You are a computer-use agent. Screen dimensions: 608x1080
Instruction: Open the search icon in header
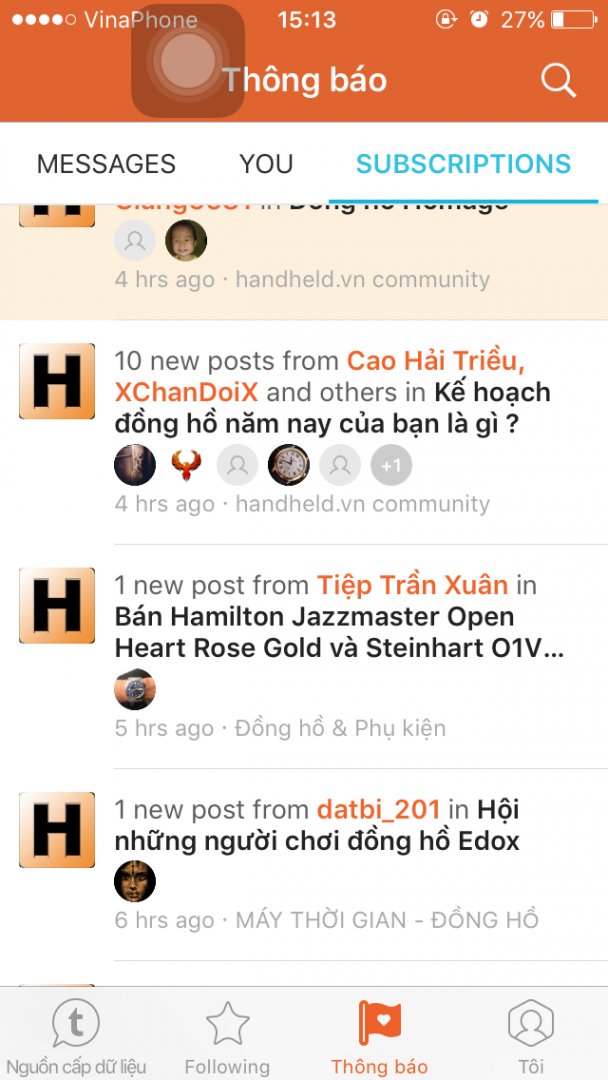click(x=558, y=79)
